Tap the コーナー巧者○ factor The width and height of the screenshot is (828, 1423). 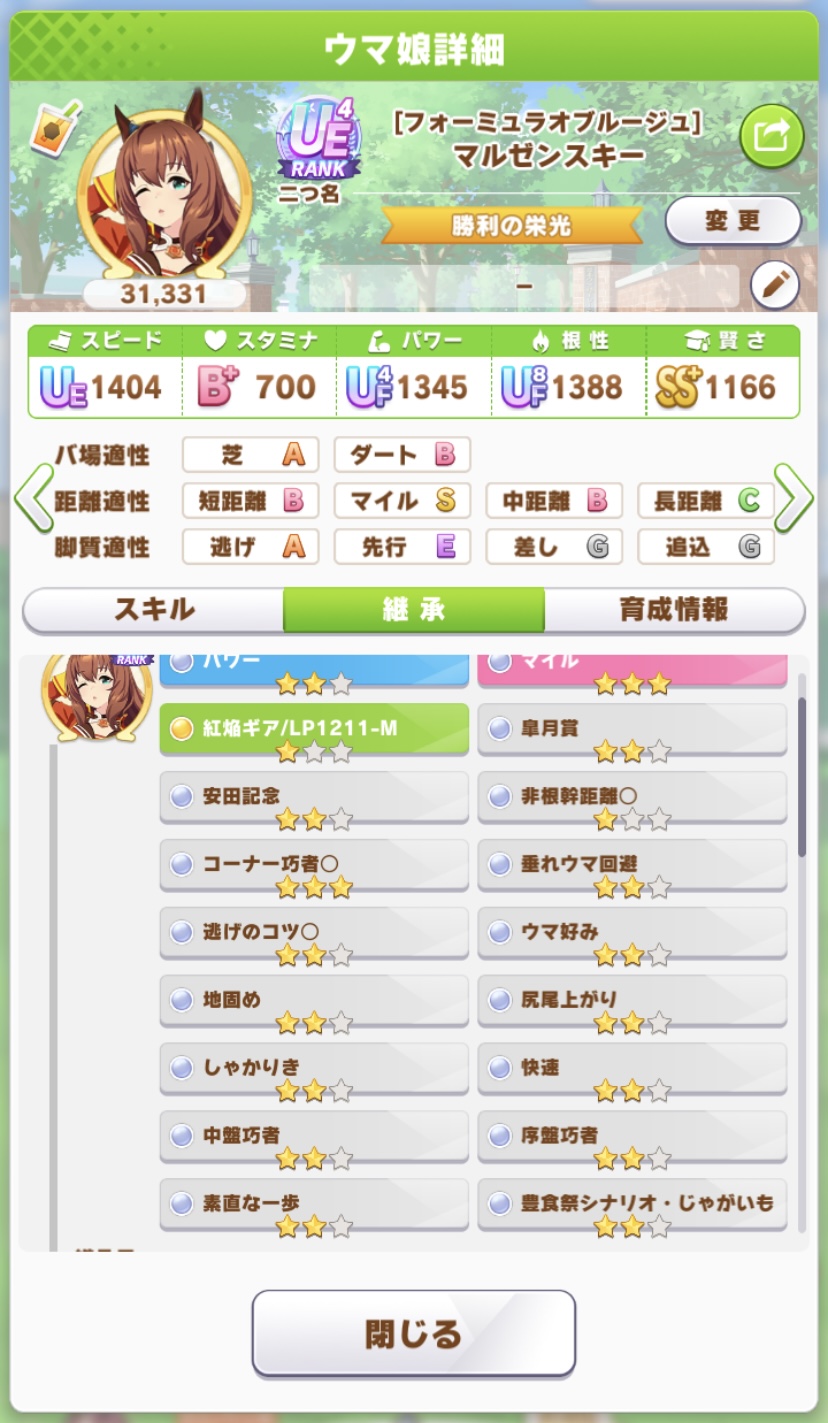click(x=313, y=865)
